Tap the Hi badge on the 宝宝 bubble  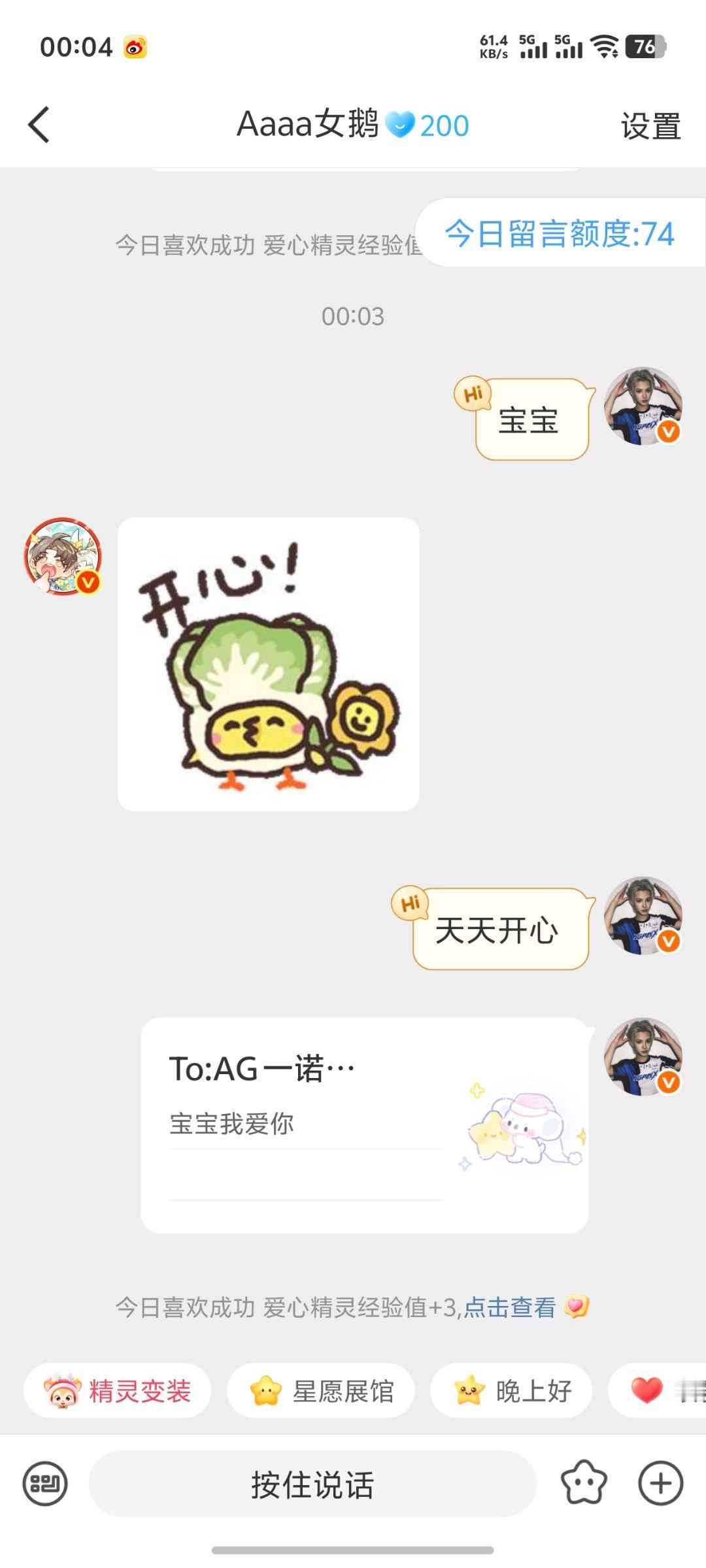[473, 392]
